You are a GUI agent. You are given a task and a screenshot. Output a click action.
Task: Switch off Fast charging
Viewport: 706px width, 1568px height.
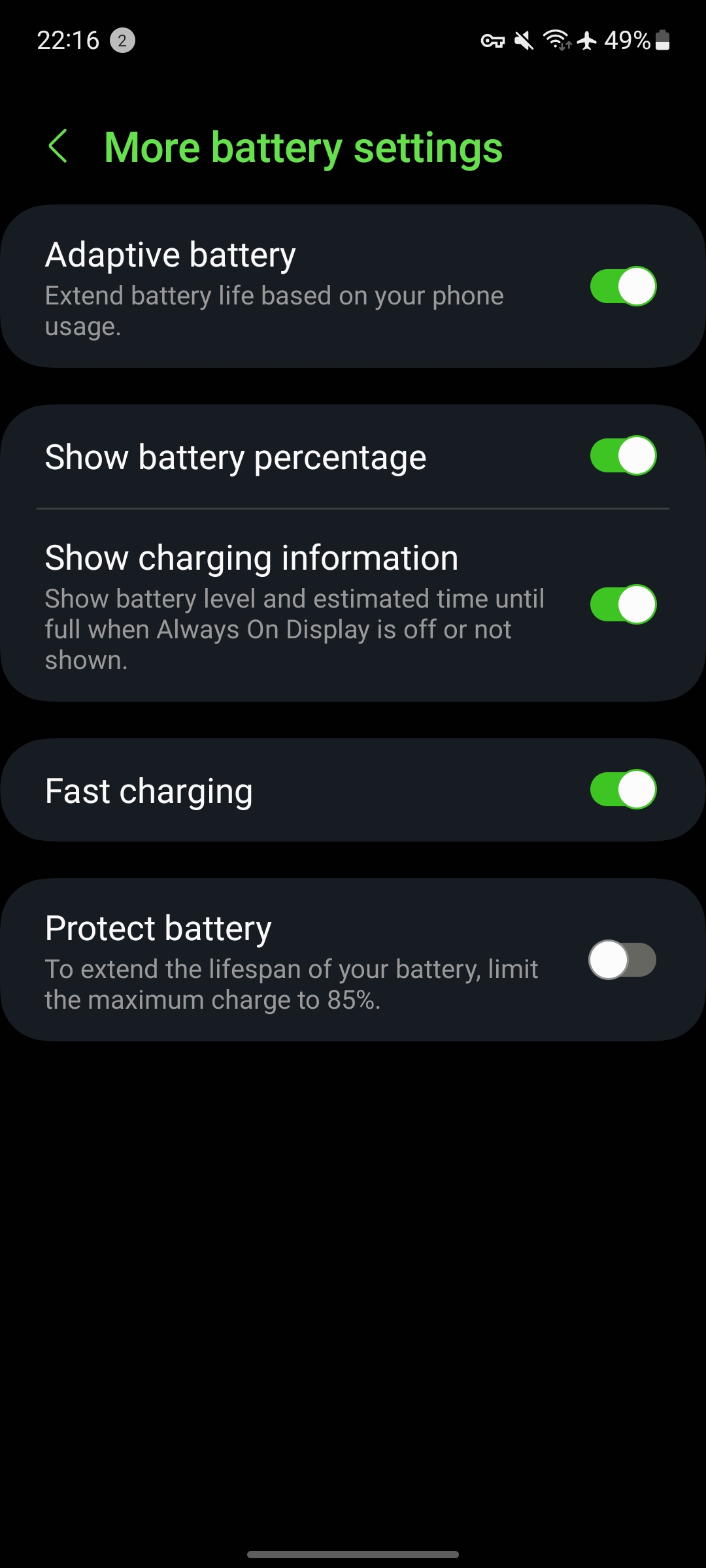coord(623,789)
